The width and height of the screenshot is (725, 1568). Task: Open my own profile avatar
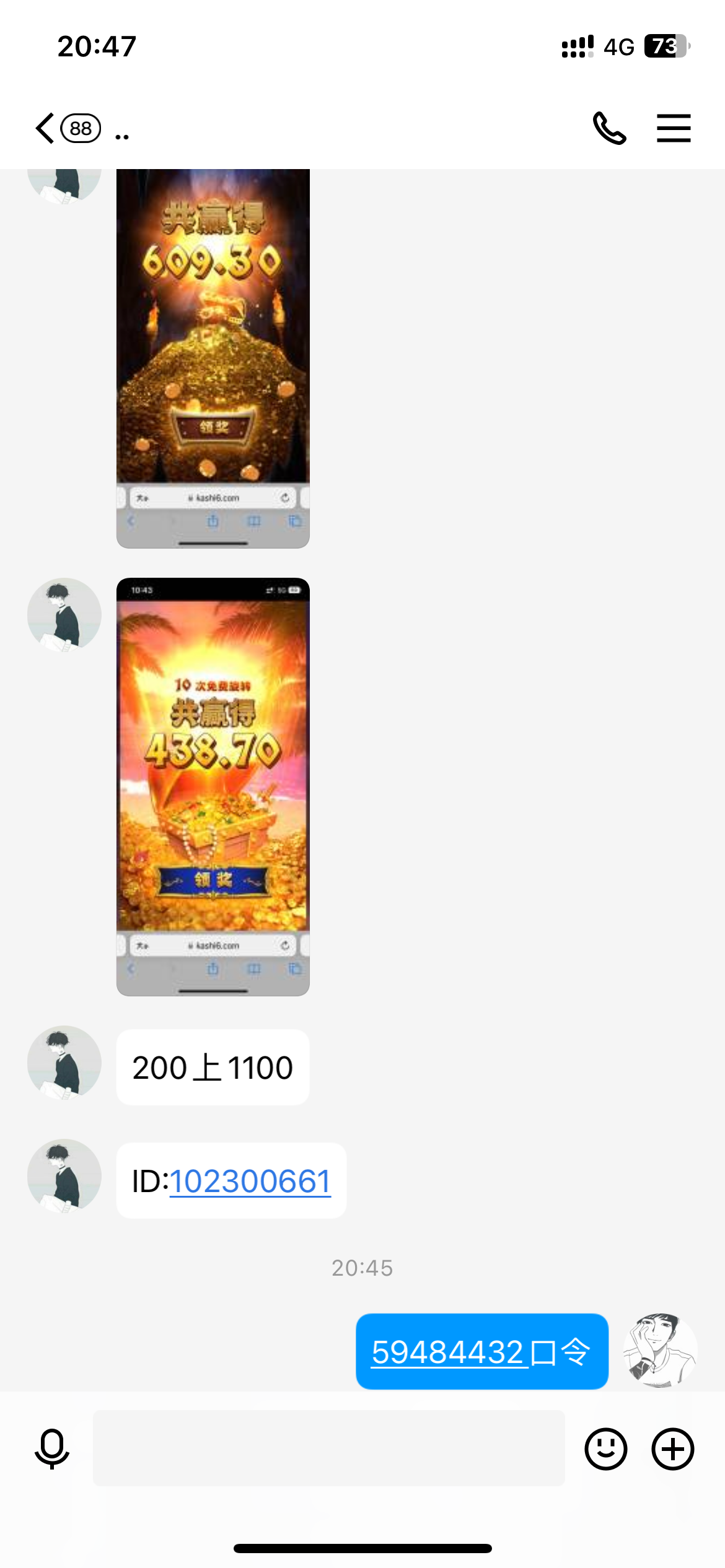pos(660,1350)
